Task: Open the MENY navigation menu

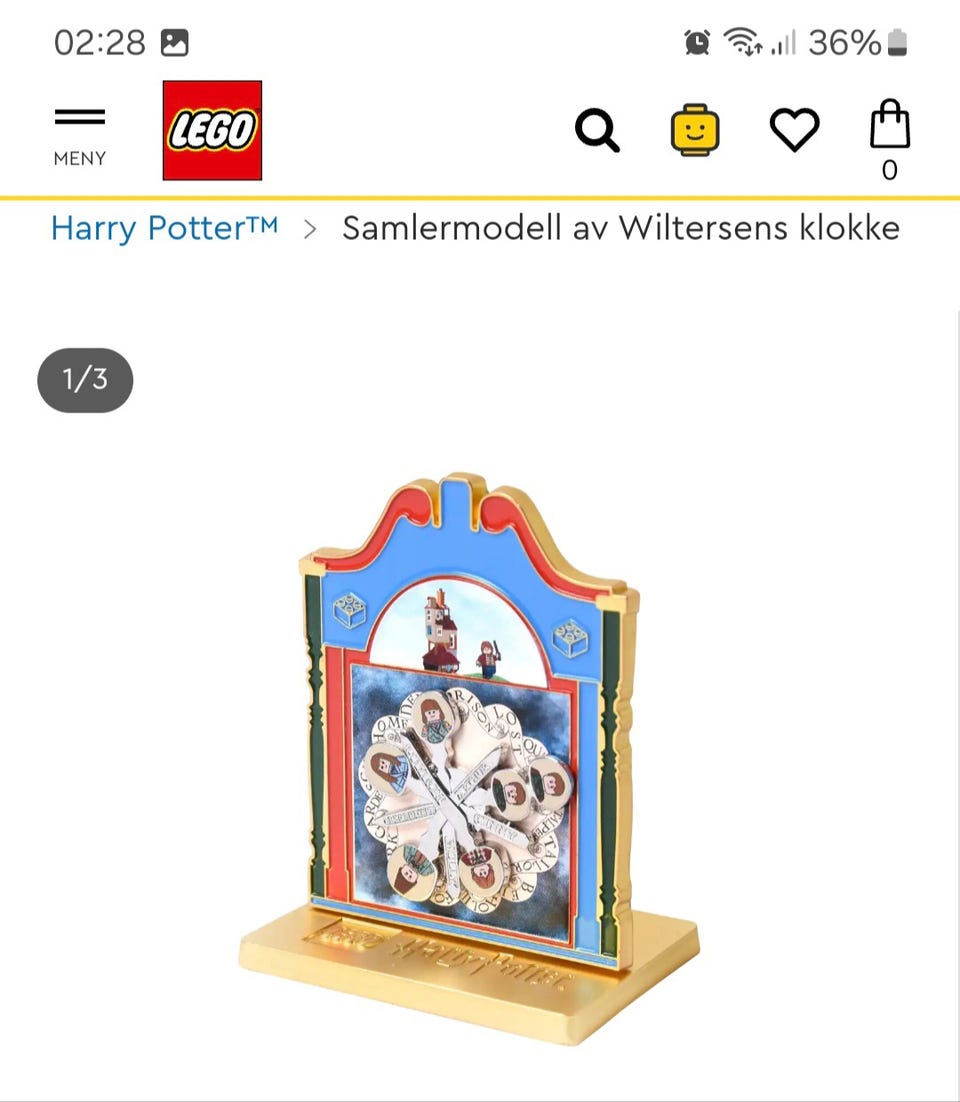Action: tap(78, 158)
